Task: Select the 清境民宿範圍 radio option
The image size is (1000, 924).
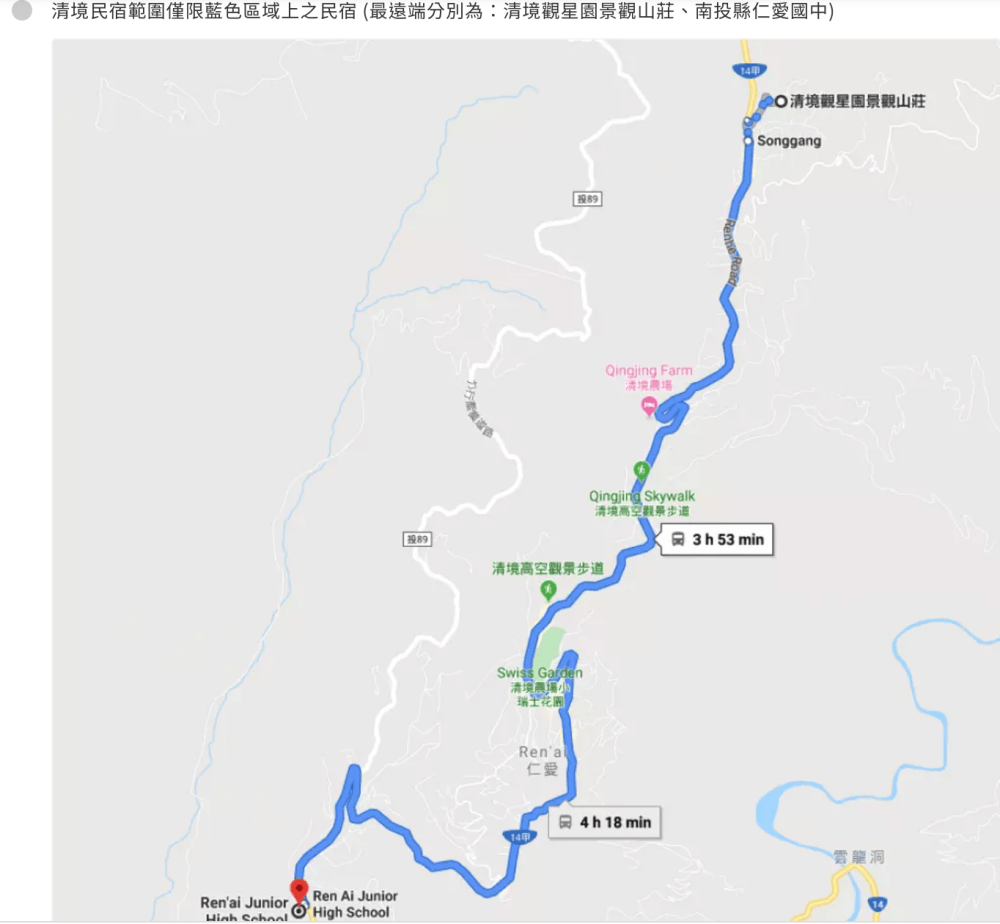Action: pyautogui.click(x=22, y=12)
